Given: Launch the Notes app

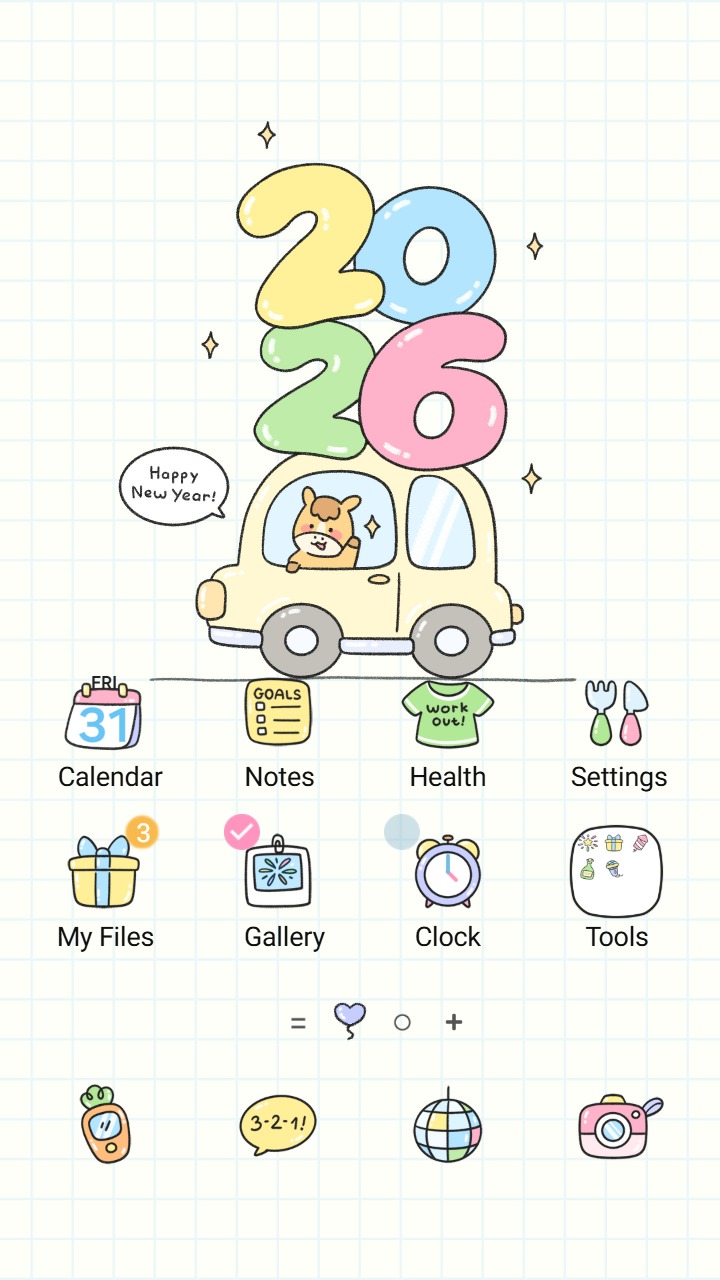Looking at the screenshot, I should tap(279, 713).
